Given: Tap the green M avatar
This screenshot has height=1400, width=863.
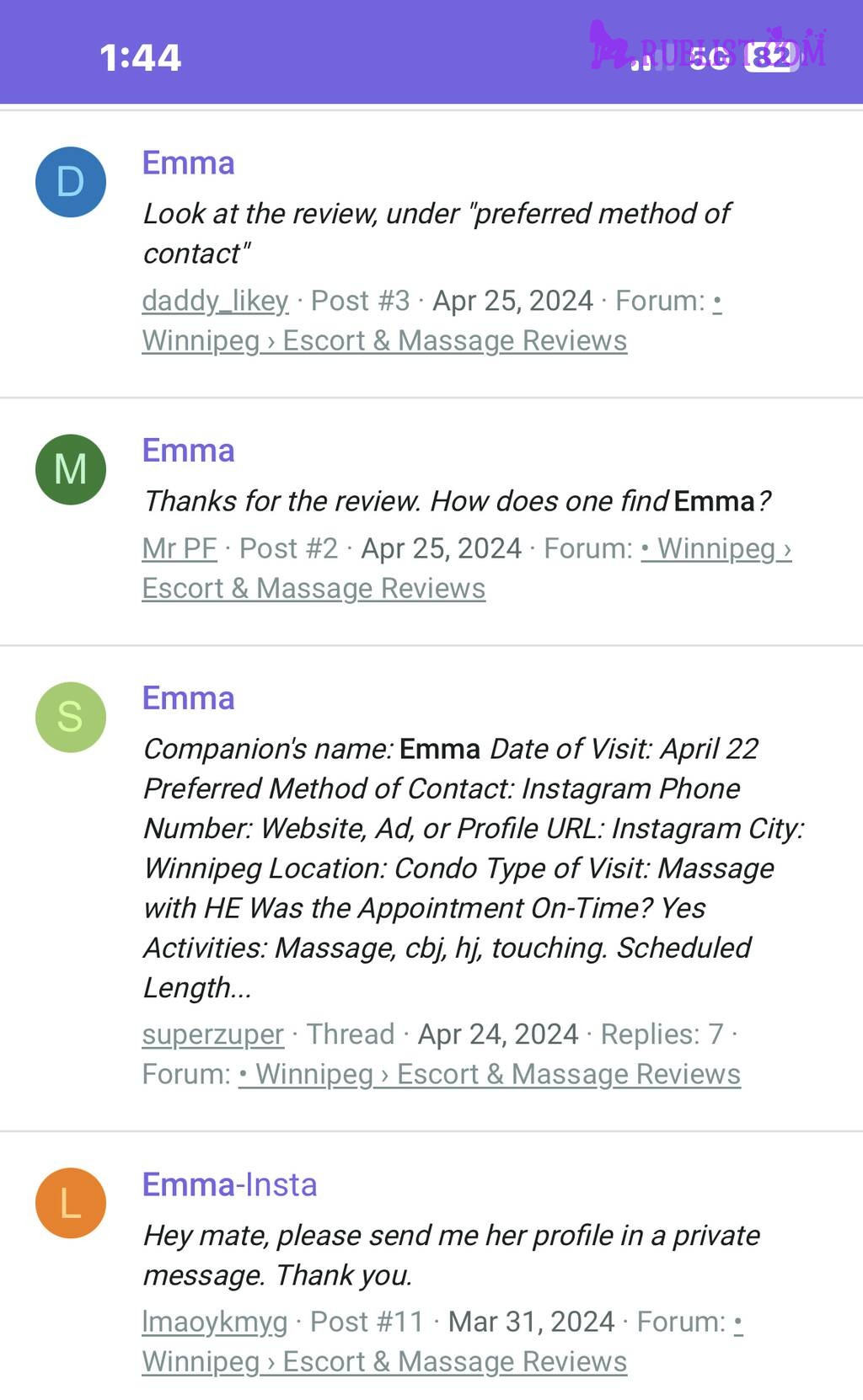Looking at the screenshot, I should (71, 469).
